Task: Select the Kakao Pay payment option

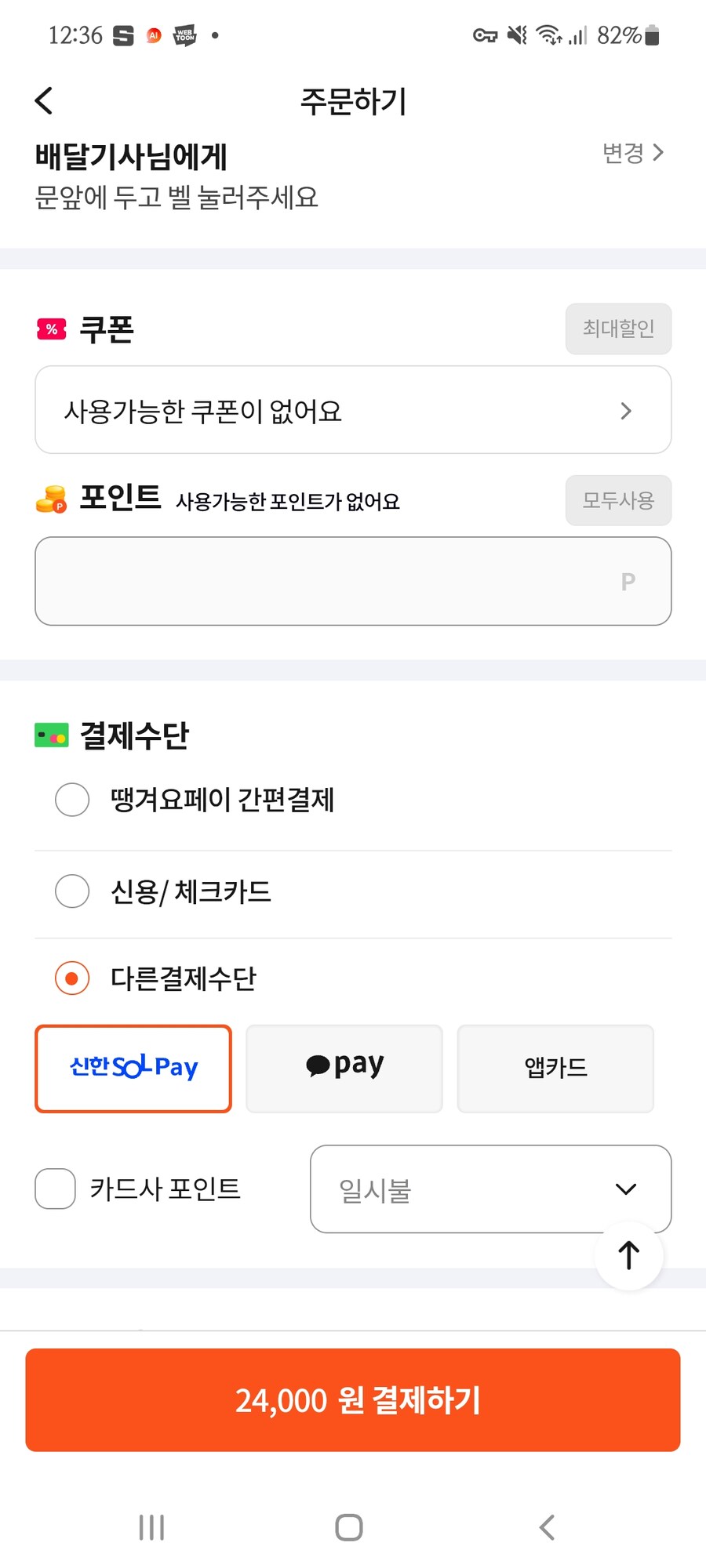Action: pos(344,1068)
